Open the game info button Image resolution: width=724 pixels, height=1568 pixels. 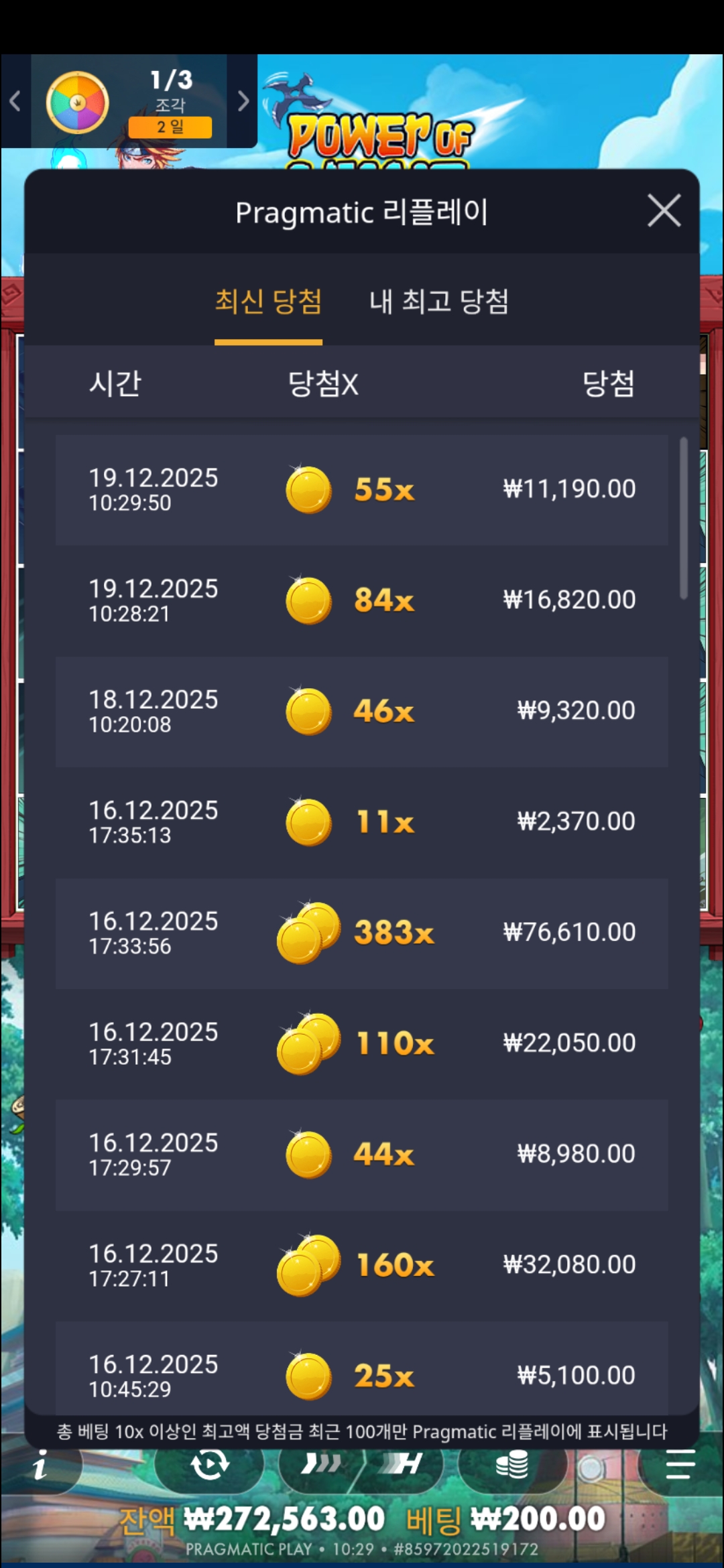point(42,1466)
